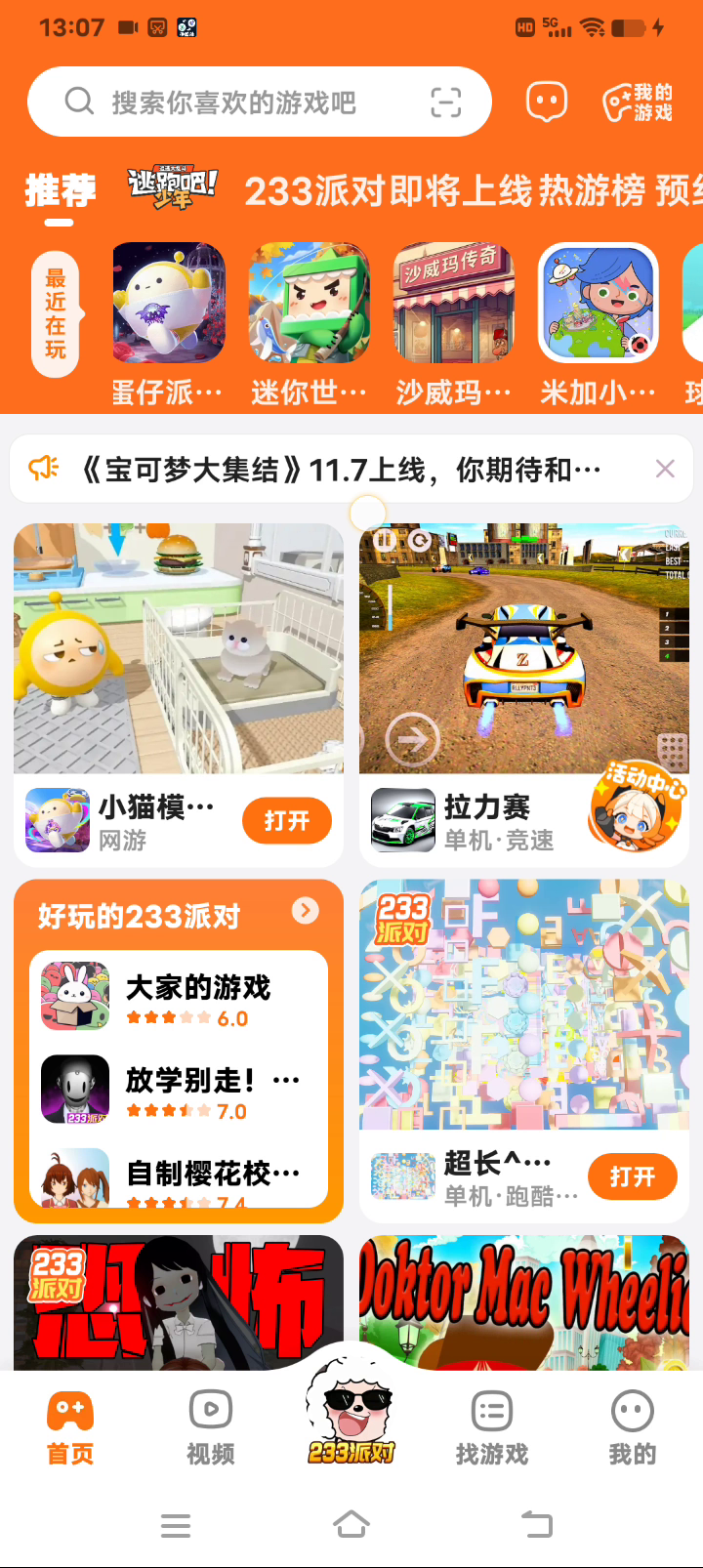Tap 打开 button for 小猫模拟 game

click(286, 820)
